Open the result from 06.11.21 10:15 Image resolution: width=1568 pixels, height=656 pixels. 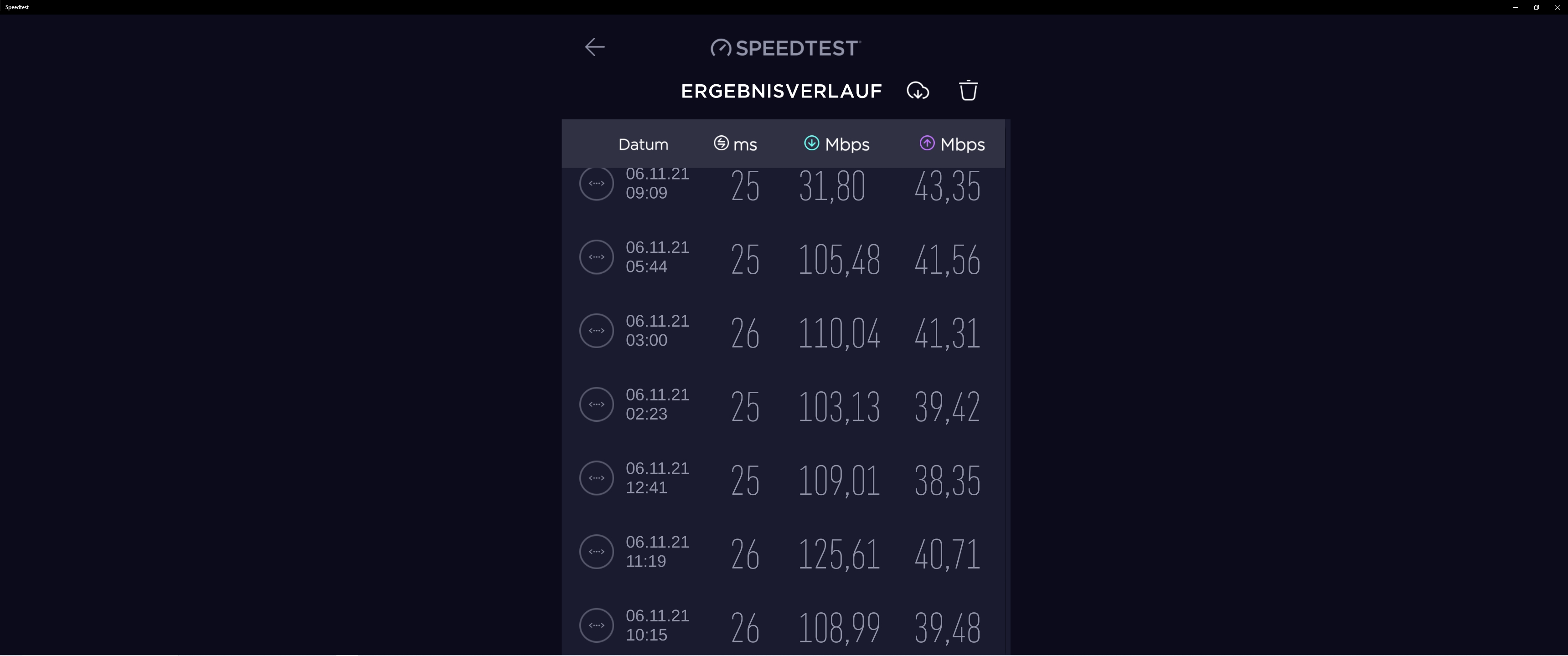pos(783,625)
